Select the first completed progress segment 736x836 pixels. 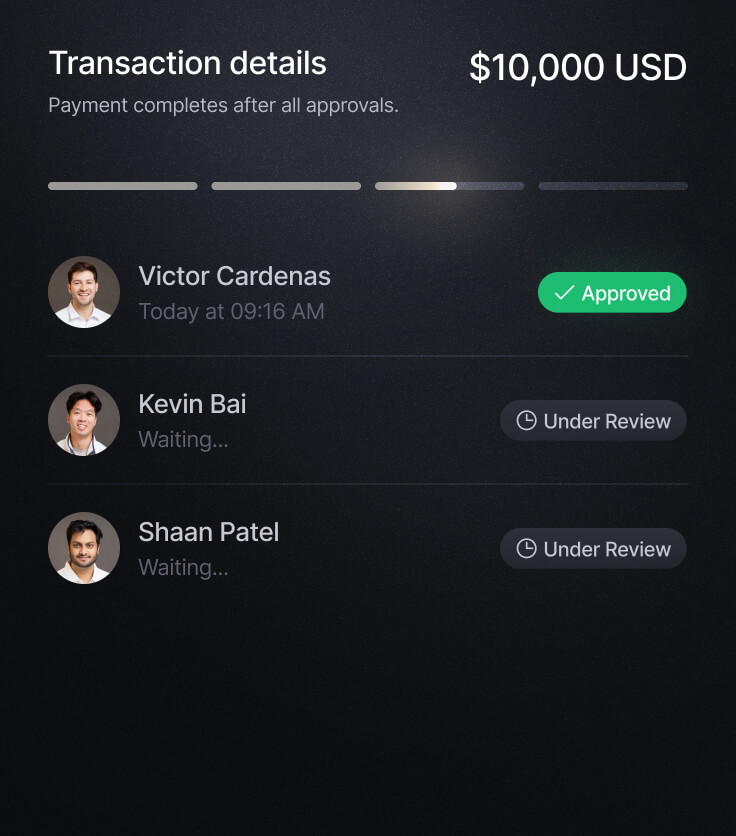pyautogui.click(x=122, y=186)
